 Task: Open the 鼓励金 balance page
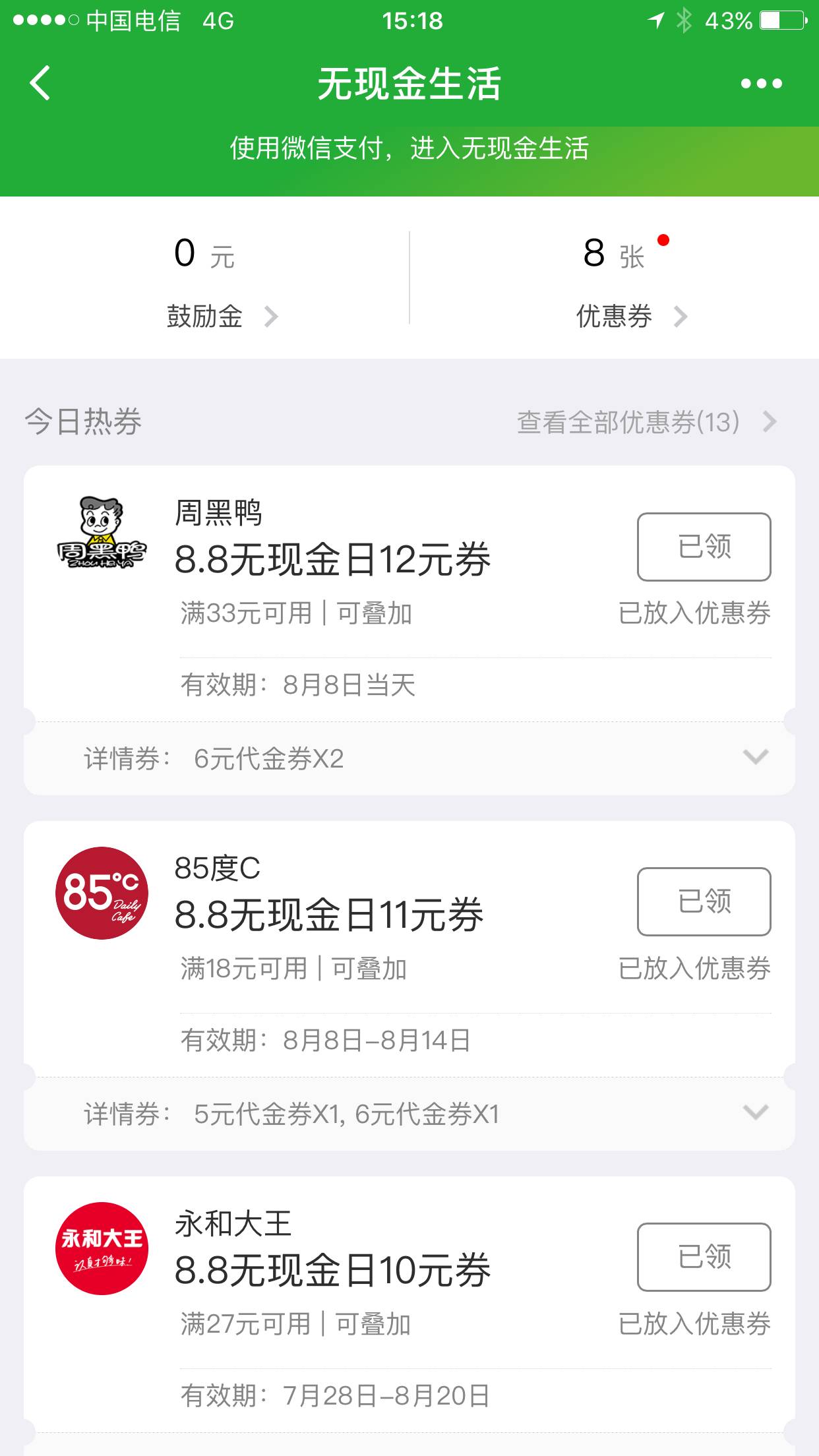pyautogui.click(x=222, y=317)
